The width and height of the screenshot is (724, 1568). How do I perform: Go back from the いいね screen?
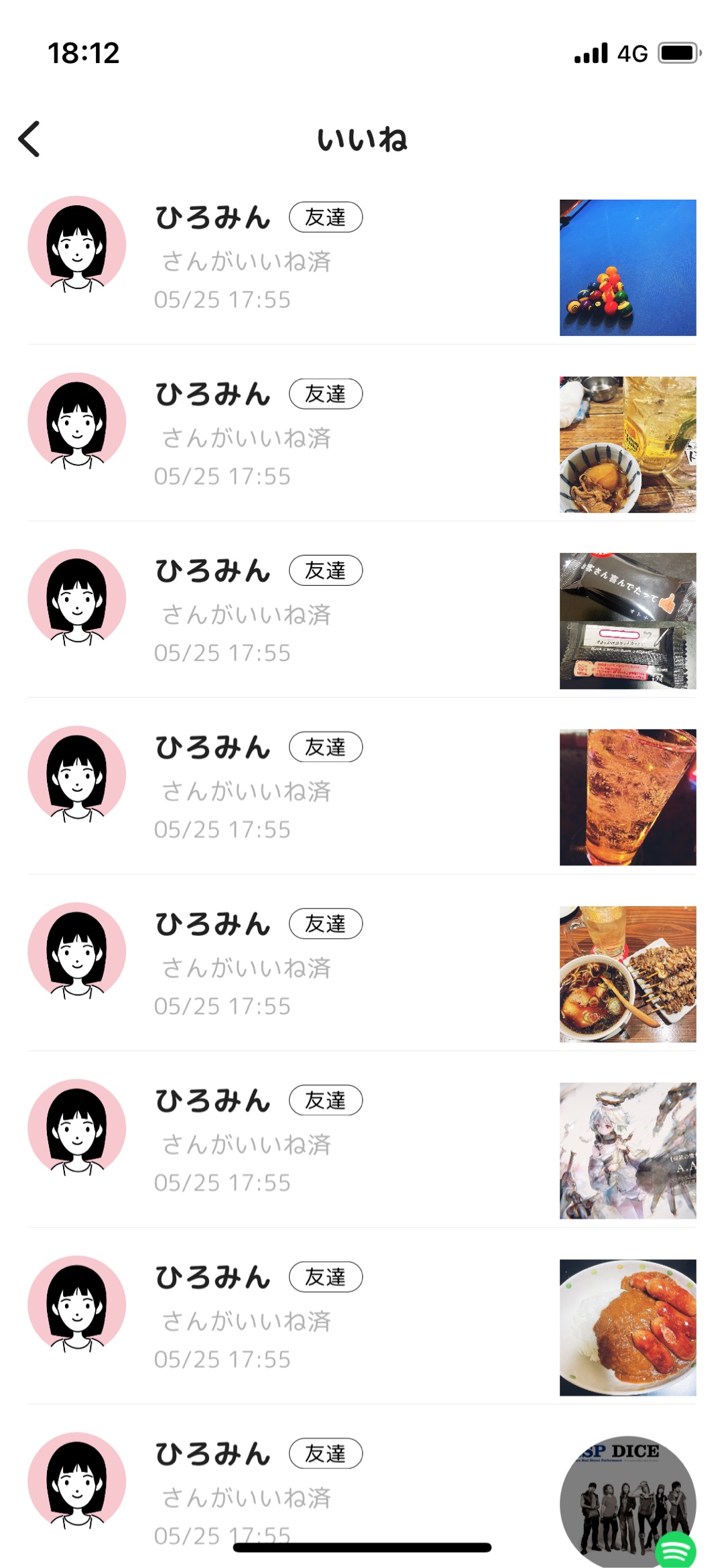pos(29,139)
